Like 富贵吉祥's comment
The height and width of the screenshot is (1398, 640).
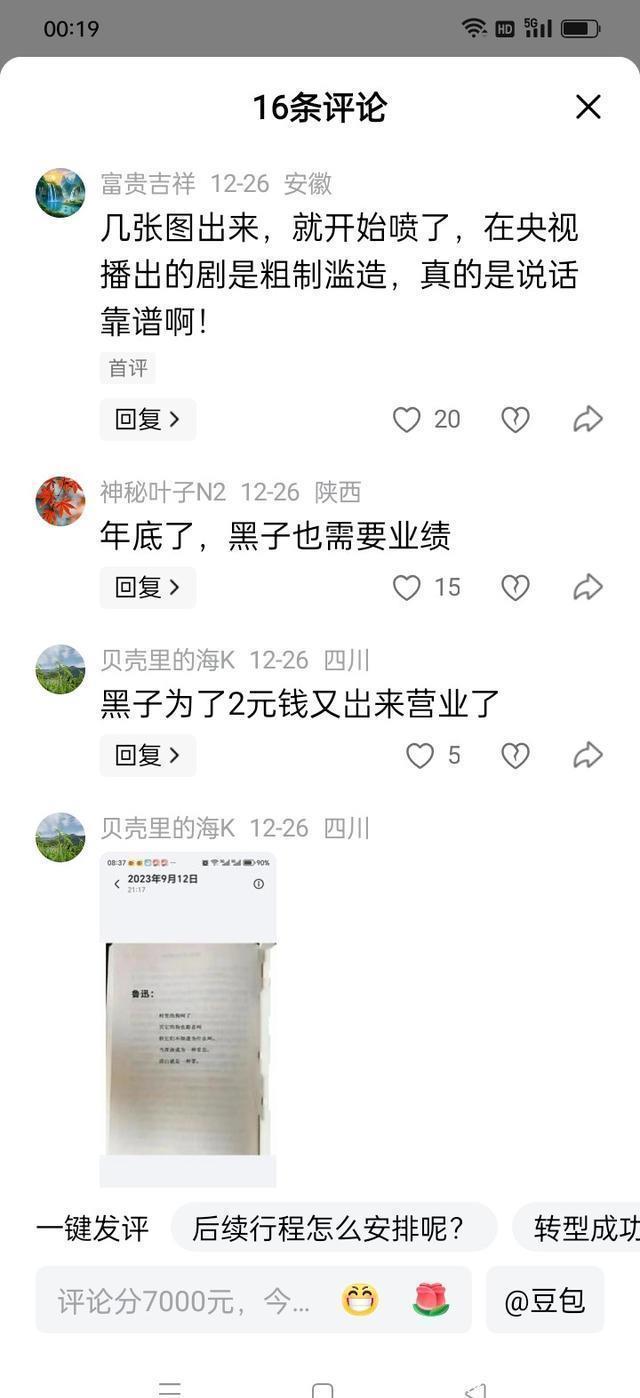coord(407,420)
